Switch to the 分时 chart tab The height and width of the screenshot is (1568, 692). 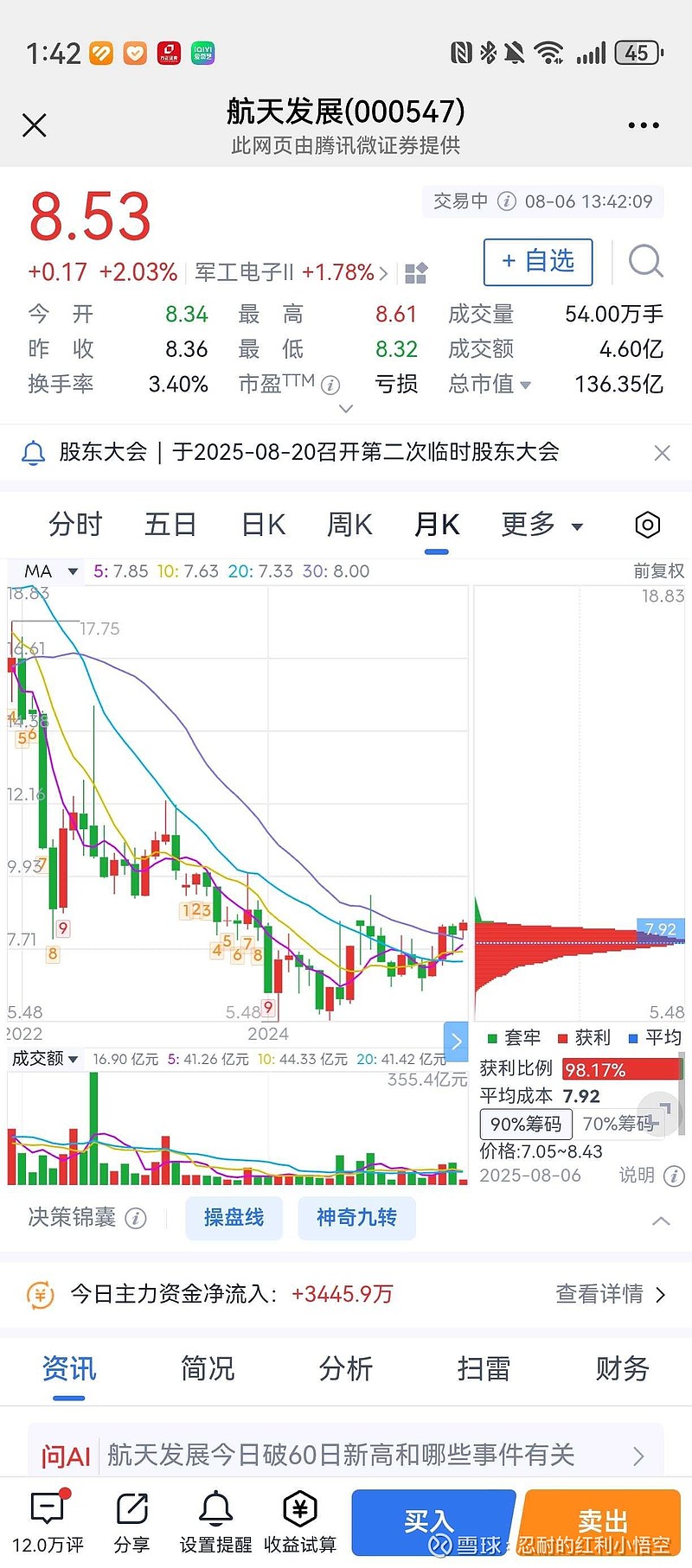(75, 525)
